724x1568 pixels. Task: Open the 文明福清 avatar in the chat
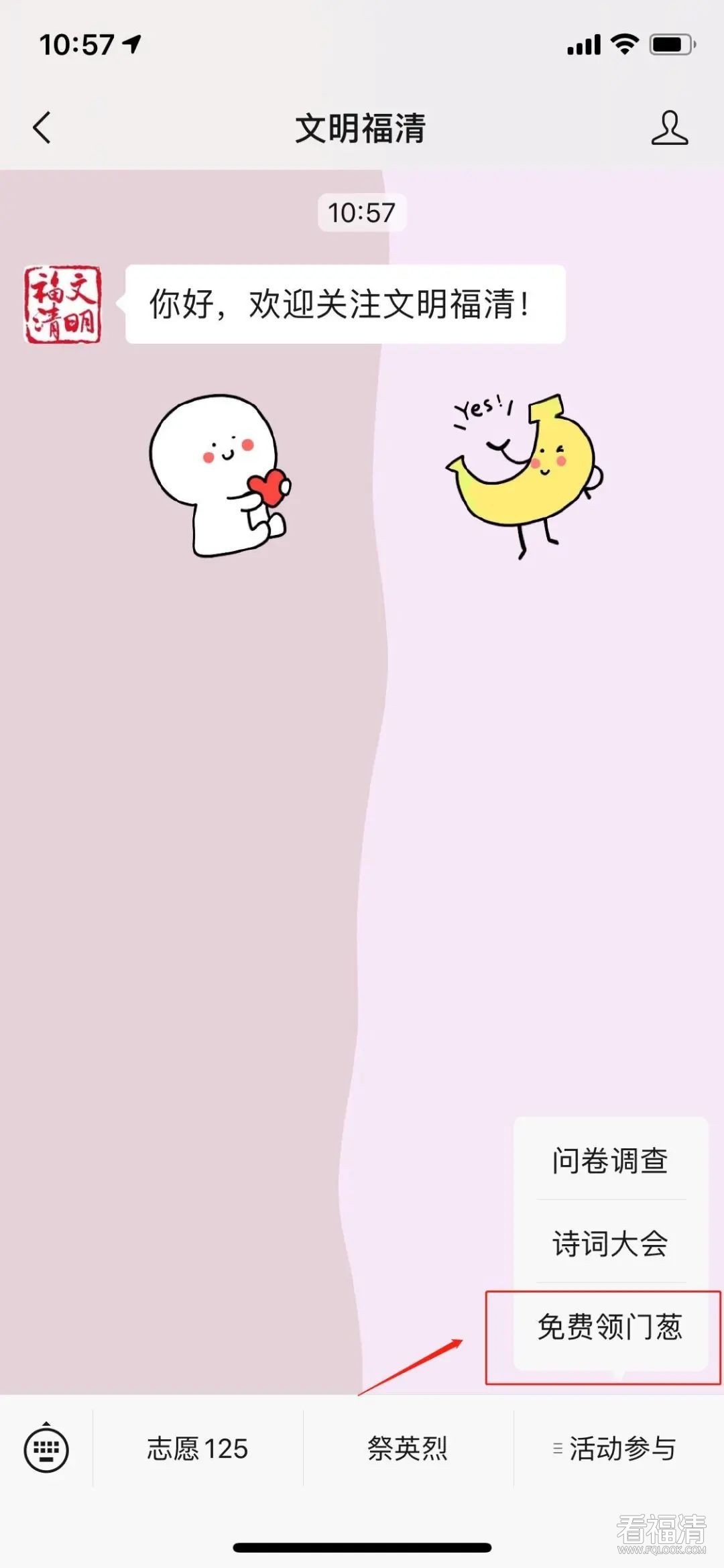tap(62, 304)
